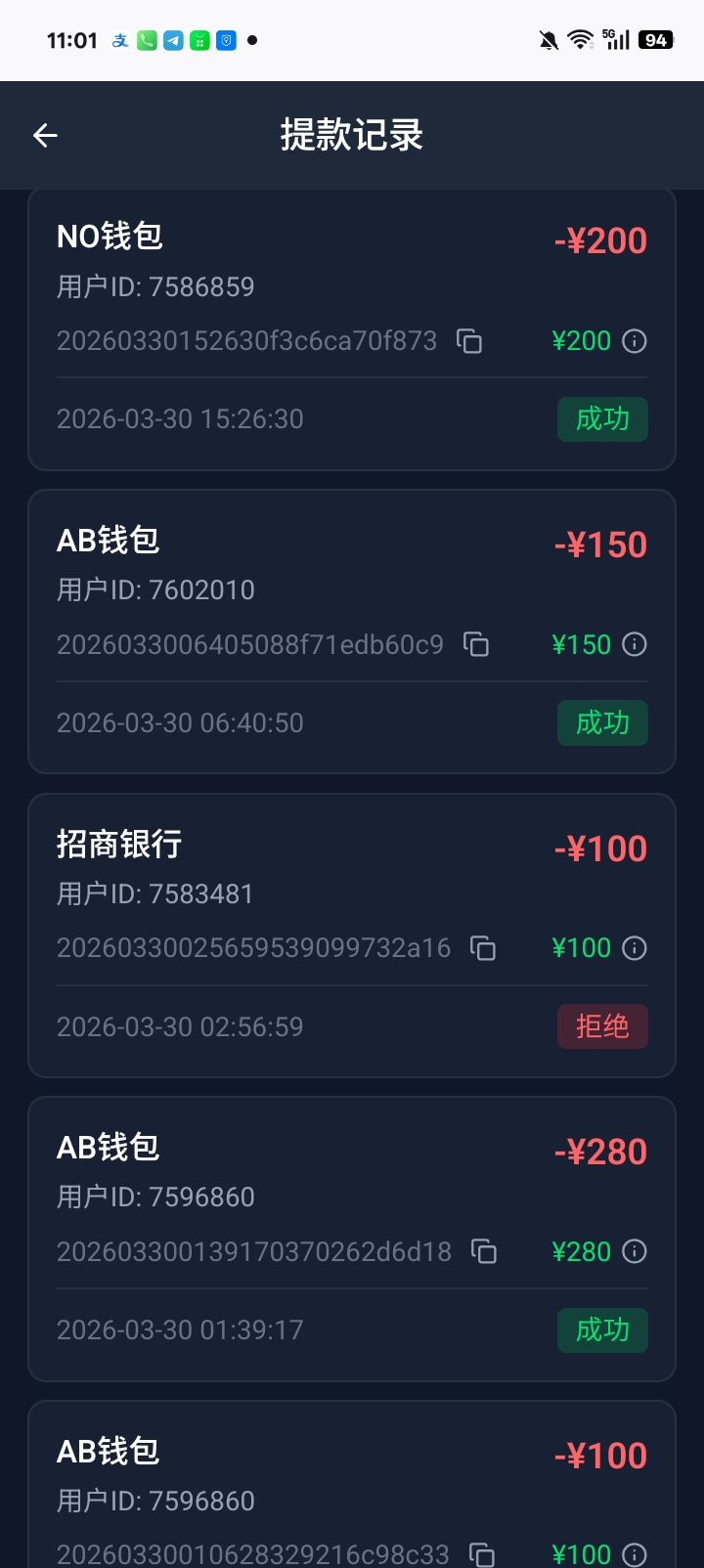Show info for the ¥280 AB钱包 amount
Viewport: 704px width, 1568px height.
click(x=635, y=1251)
